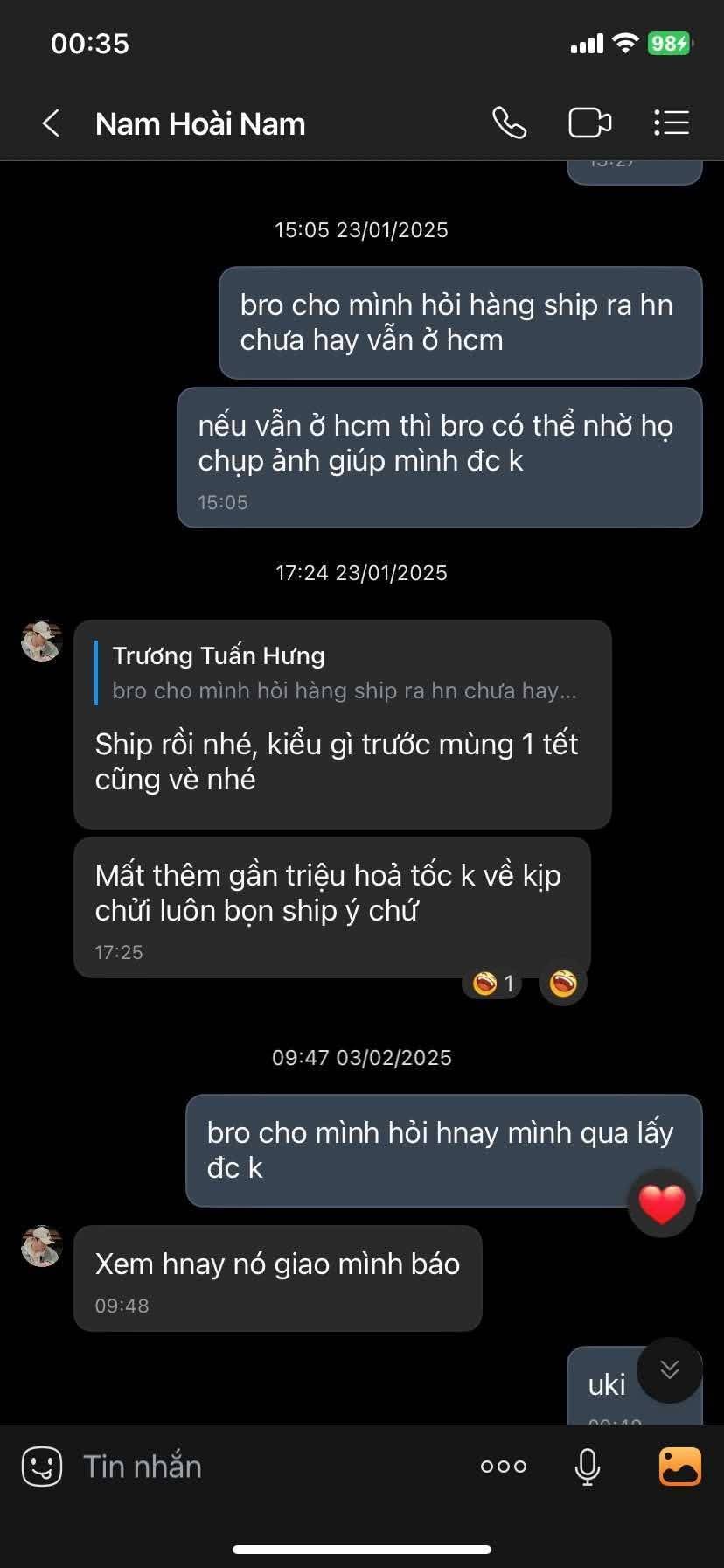Send a photo from the gallery

click(679, 1466)
